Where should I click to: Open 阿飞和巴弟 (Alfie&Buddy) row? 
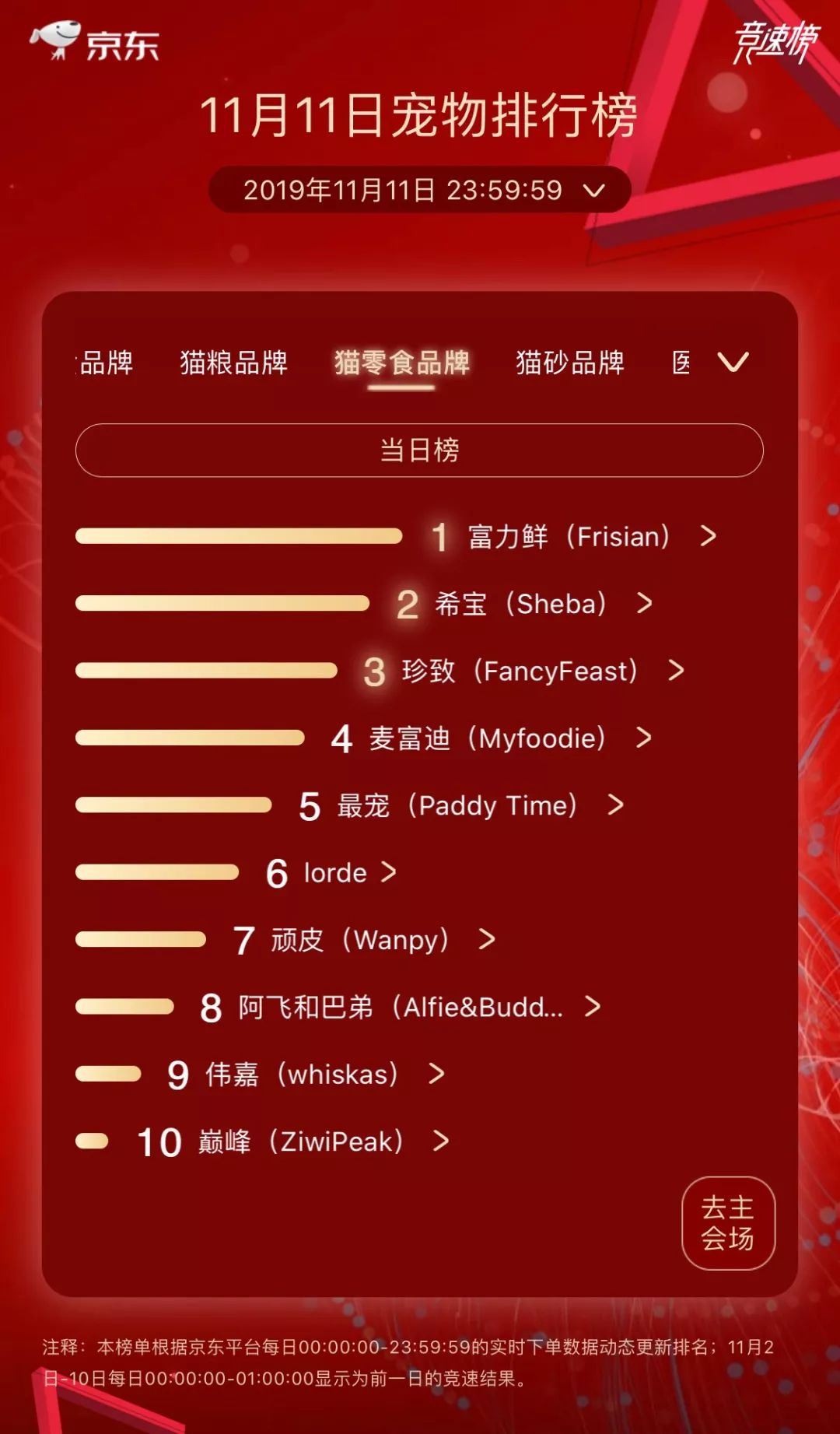pos(400,1008)
